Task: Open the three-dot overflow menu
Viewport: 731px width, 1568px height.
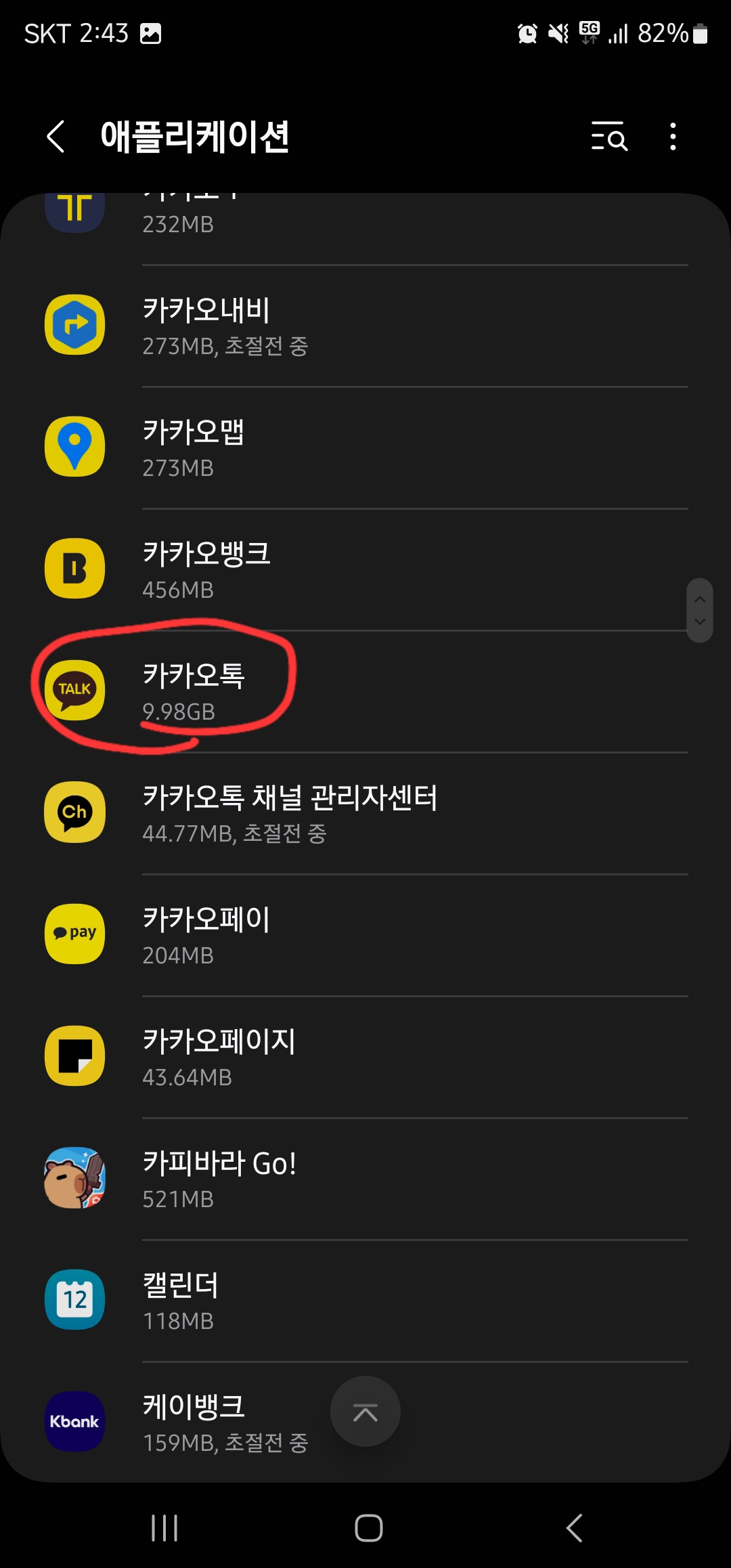Action: (x=672, y=137)
